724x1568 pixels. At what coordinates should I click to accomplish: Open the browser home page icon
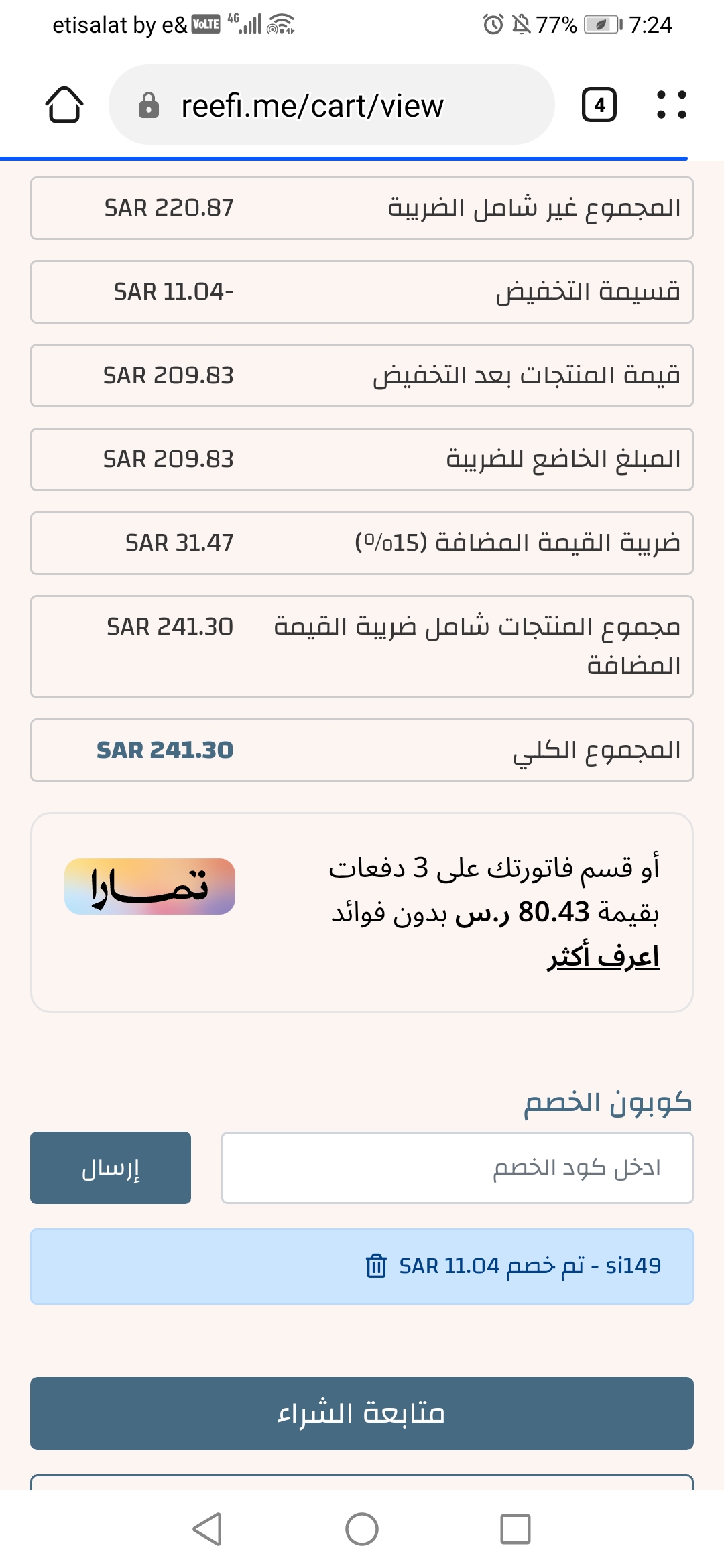point(64,105)
